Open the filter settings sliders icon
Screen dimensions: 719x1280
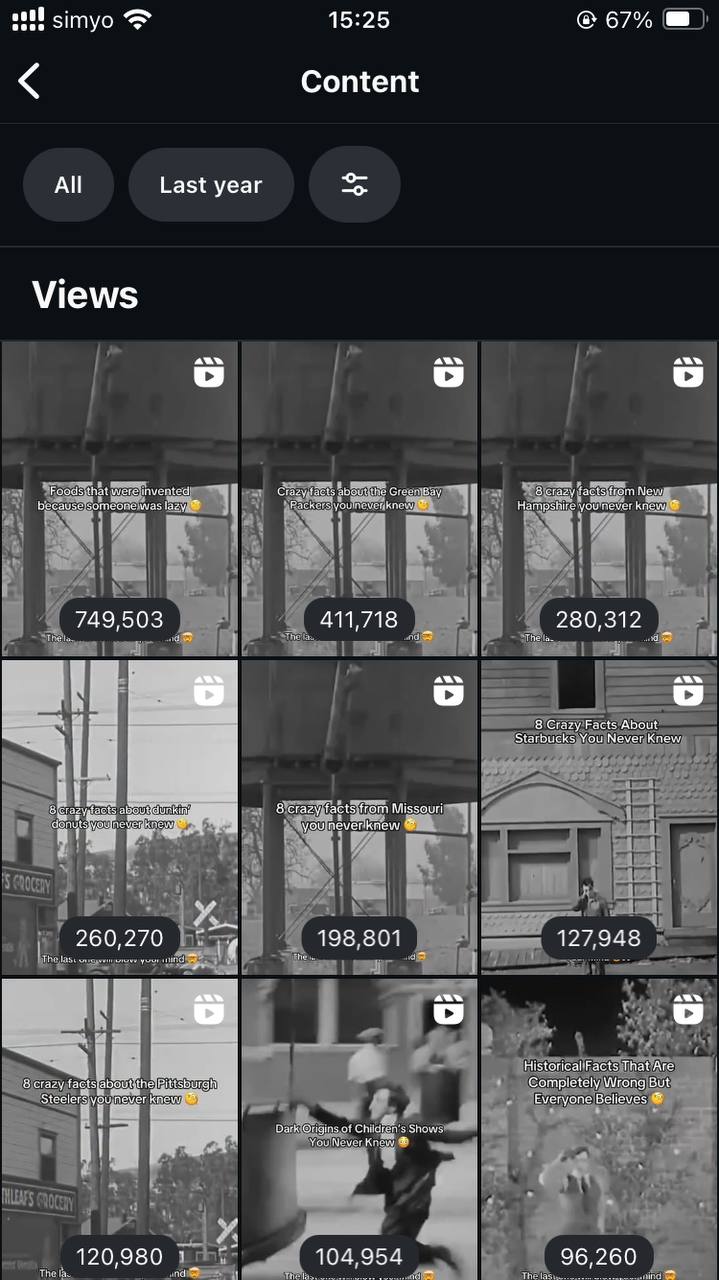[354, 185]
